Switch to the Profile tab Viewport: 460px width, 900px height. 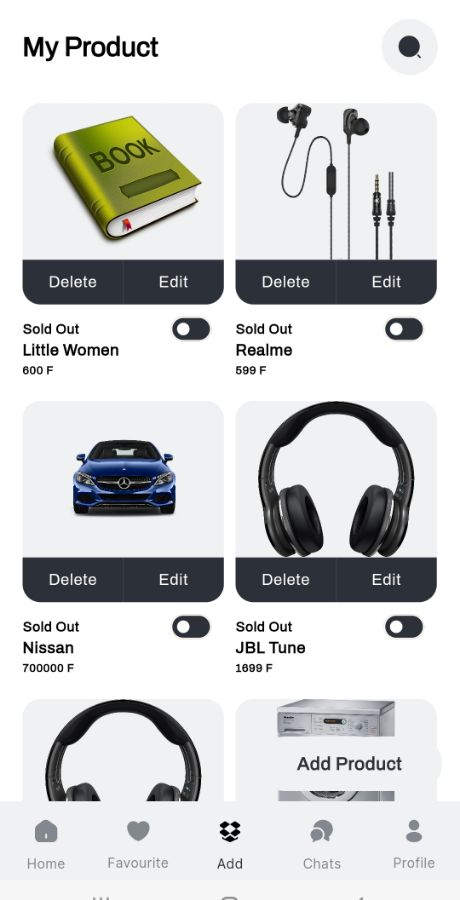coord(414,844)
